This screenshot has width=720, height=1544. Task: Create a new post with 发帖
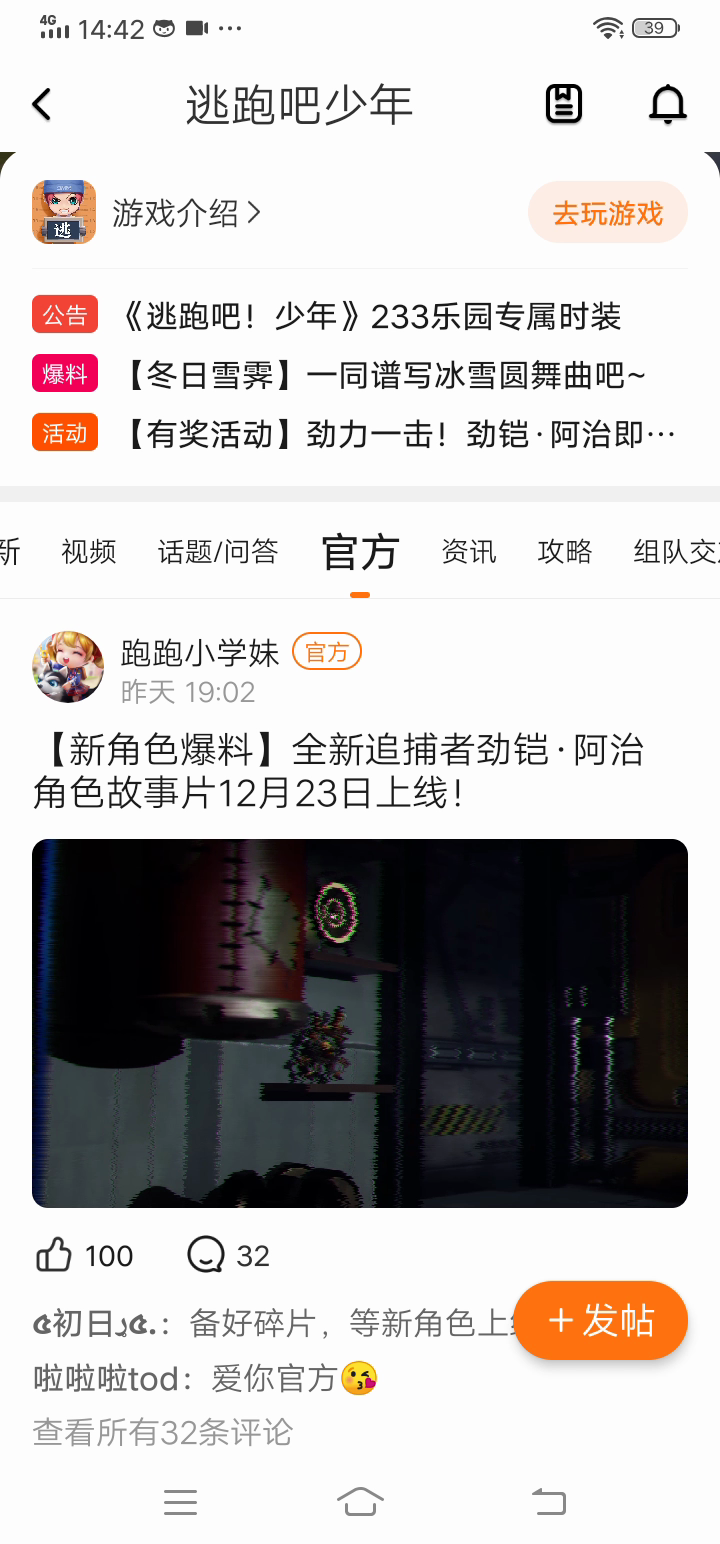[x=601, y=1320]
